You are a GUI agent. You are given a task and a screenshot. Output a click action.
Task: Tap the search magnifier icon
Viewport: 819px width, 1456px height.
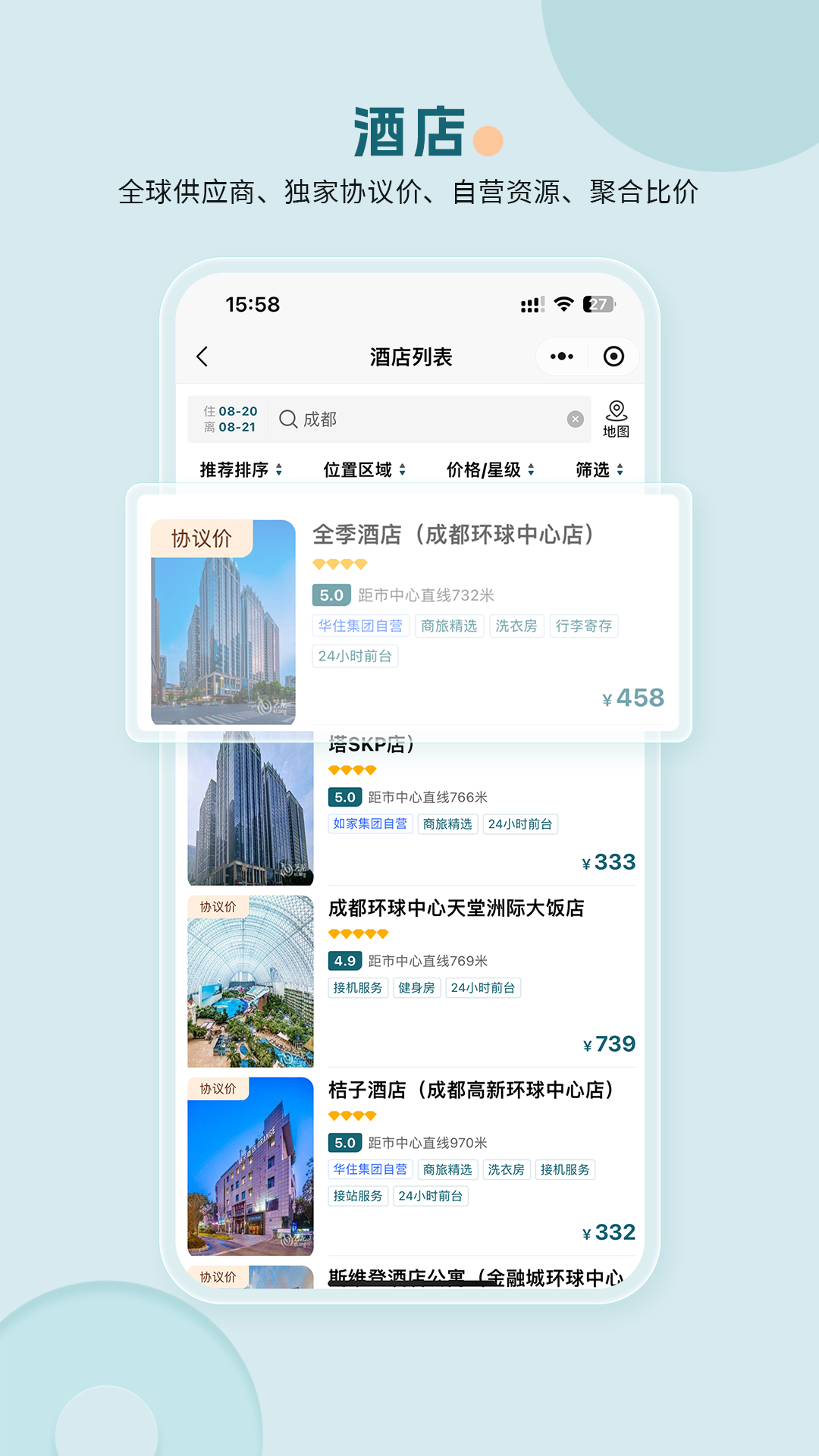[x=286, y=418]
